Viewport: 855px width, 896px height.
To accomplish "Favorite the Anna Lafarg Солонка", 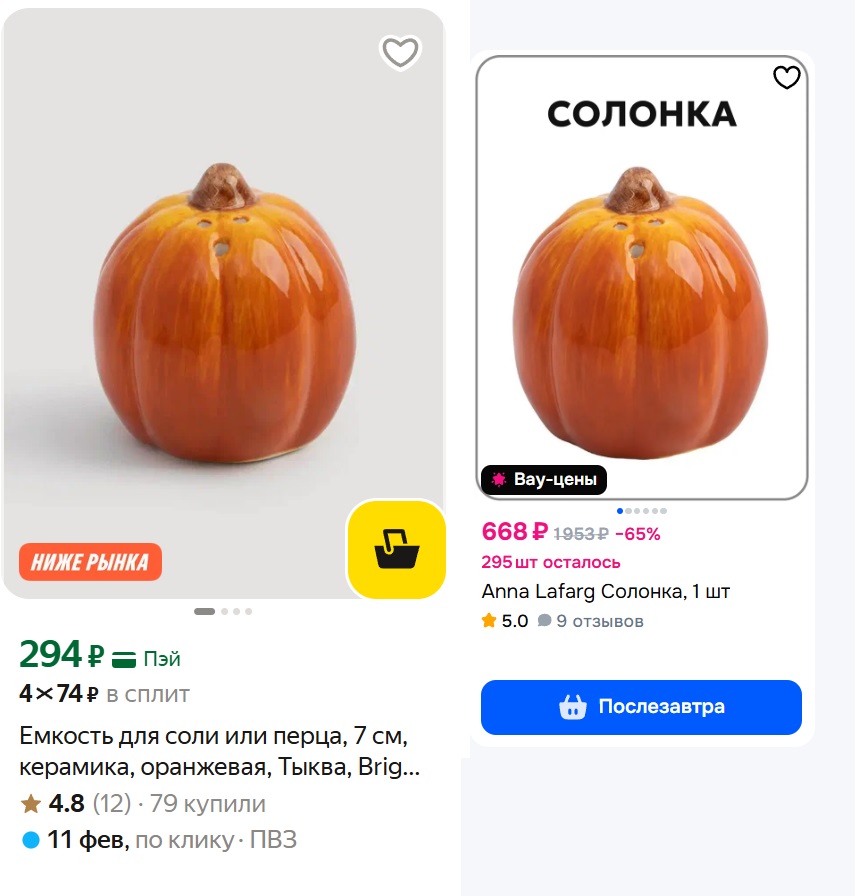I will coord(787,77).
